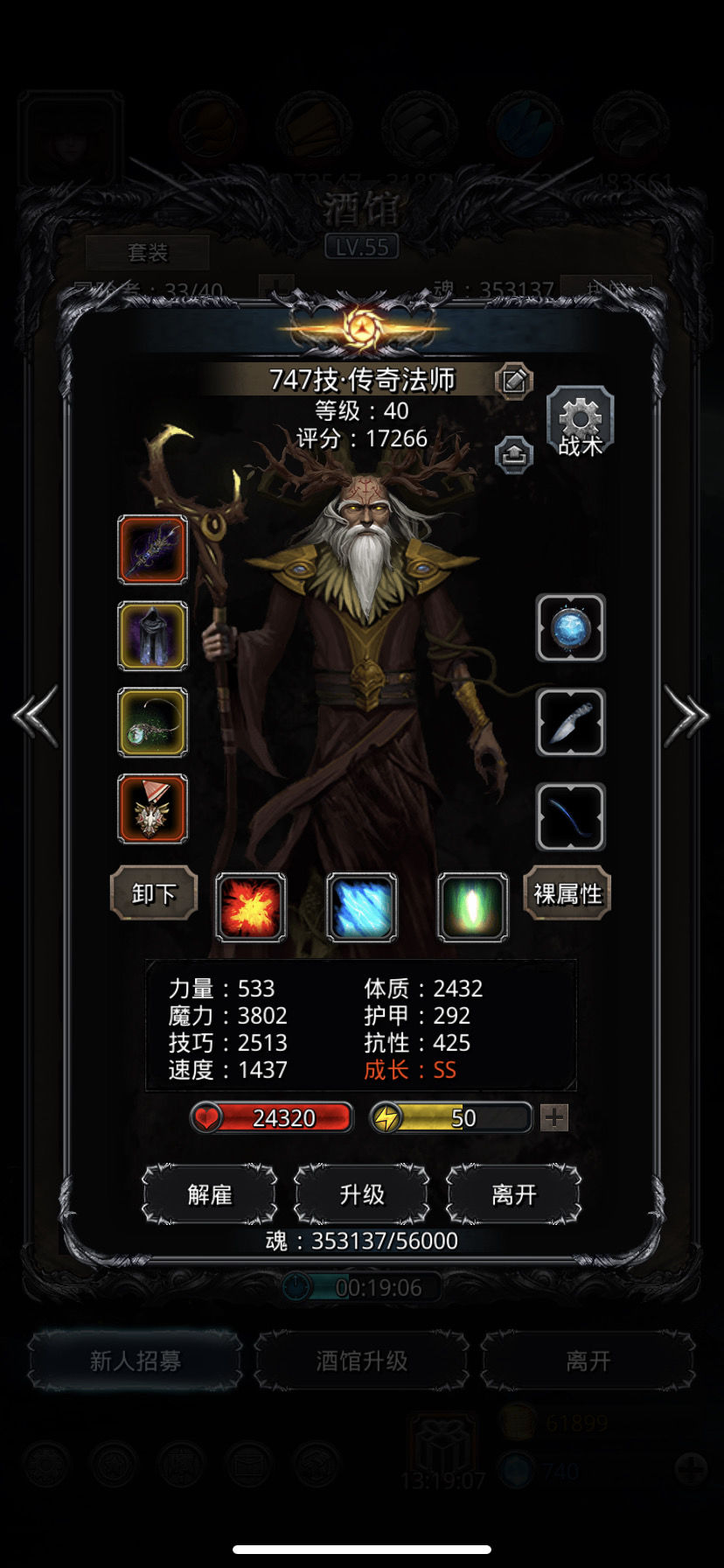The image size is (724, 1568).
Task: Open the equipped staff weapon slot
Action: point(153,550)
